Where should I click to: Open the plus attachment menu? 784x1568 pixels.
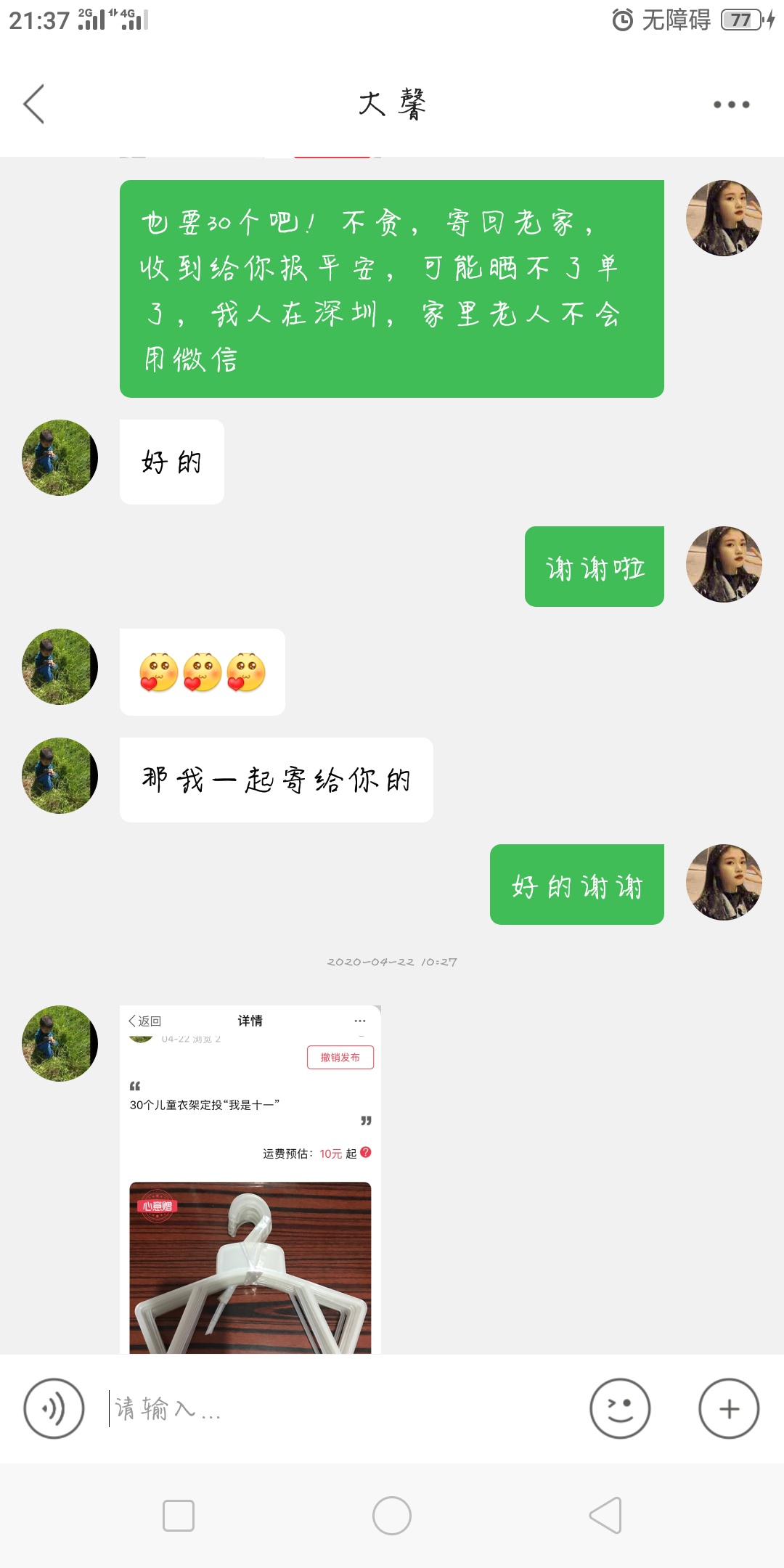click(729, 1408)
